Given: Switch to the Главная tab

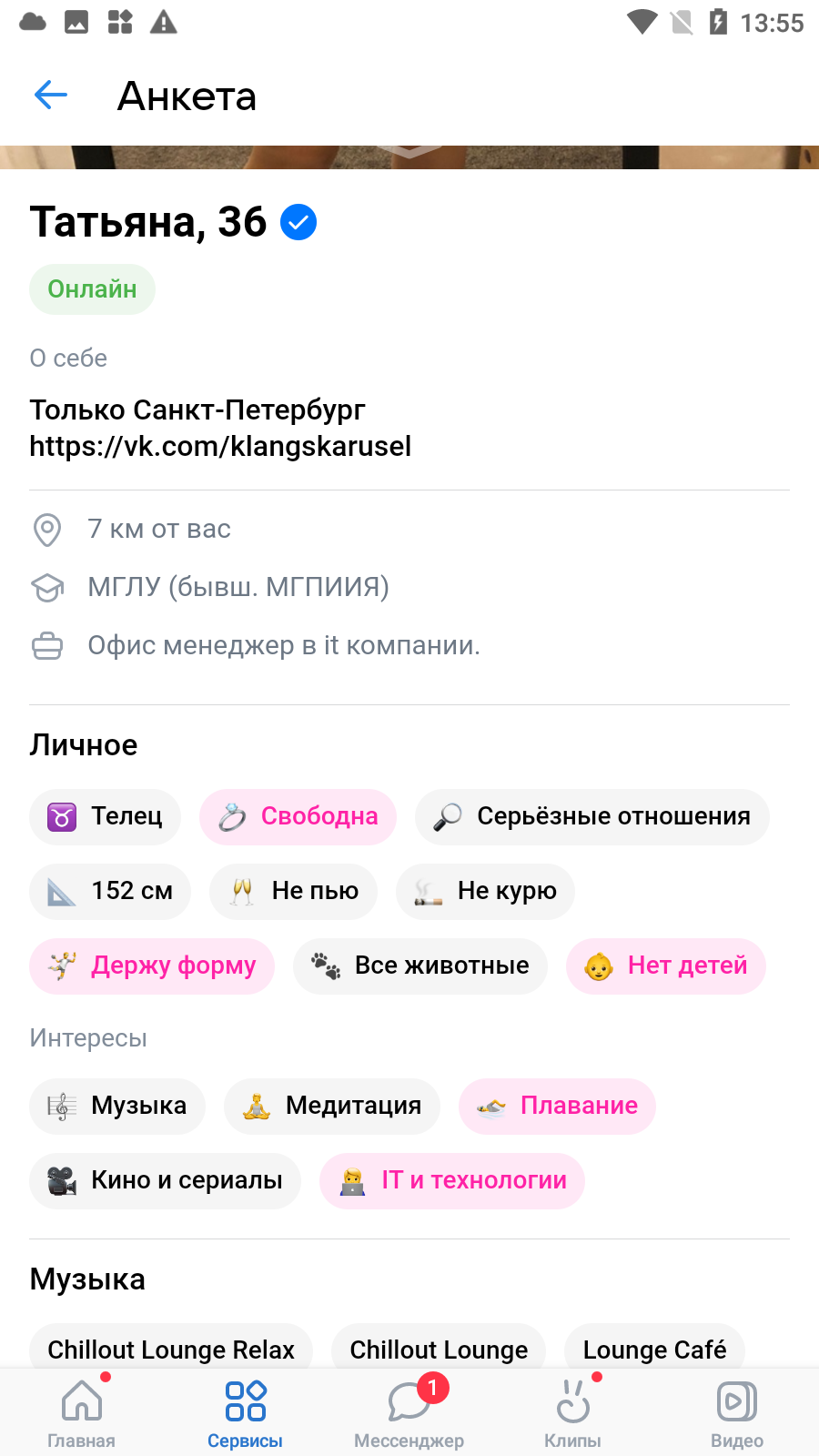Looking at the screenshot, I should pos(82,1412).
